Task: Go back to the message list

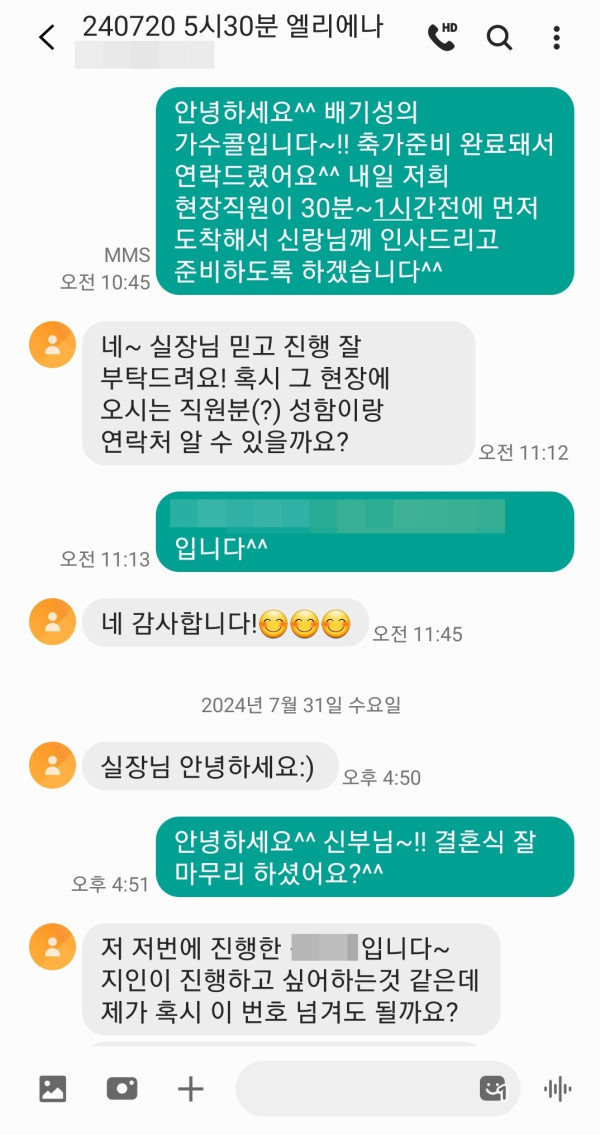Action: pyautogui.click(x=46, y=38)
